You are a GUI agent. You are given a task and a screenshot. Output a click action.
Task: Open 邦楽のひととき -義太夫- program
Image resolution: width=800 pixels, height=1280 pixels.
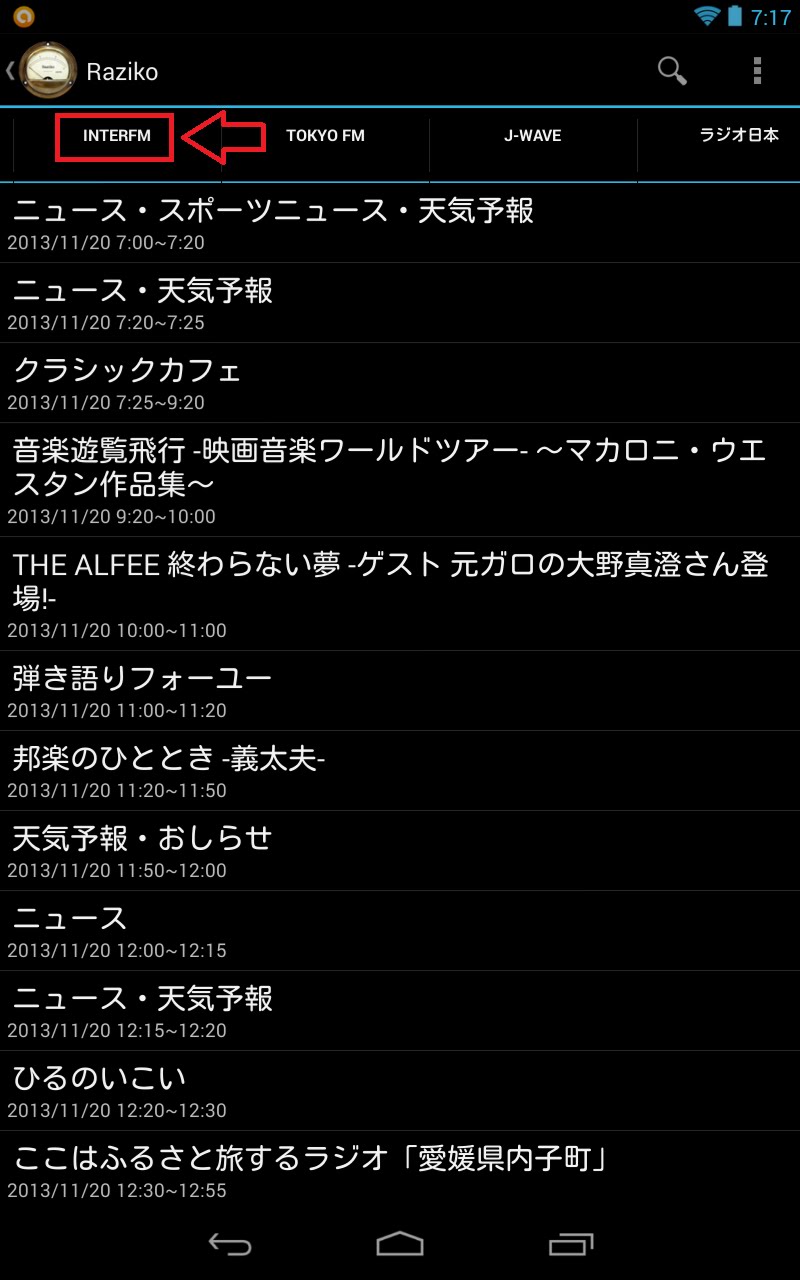coord(400,771)
